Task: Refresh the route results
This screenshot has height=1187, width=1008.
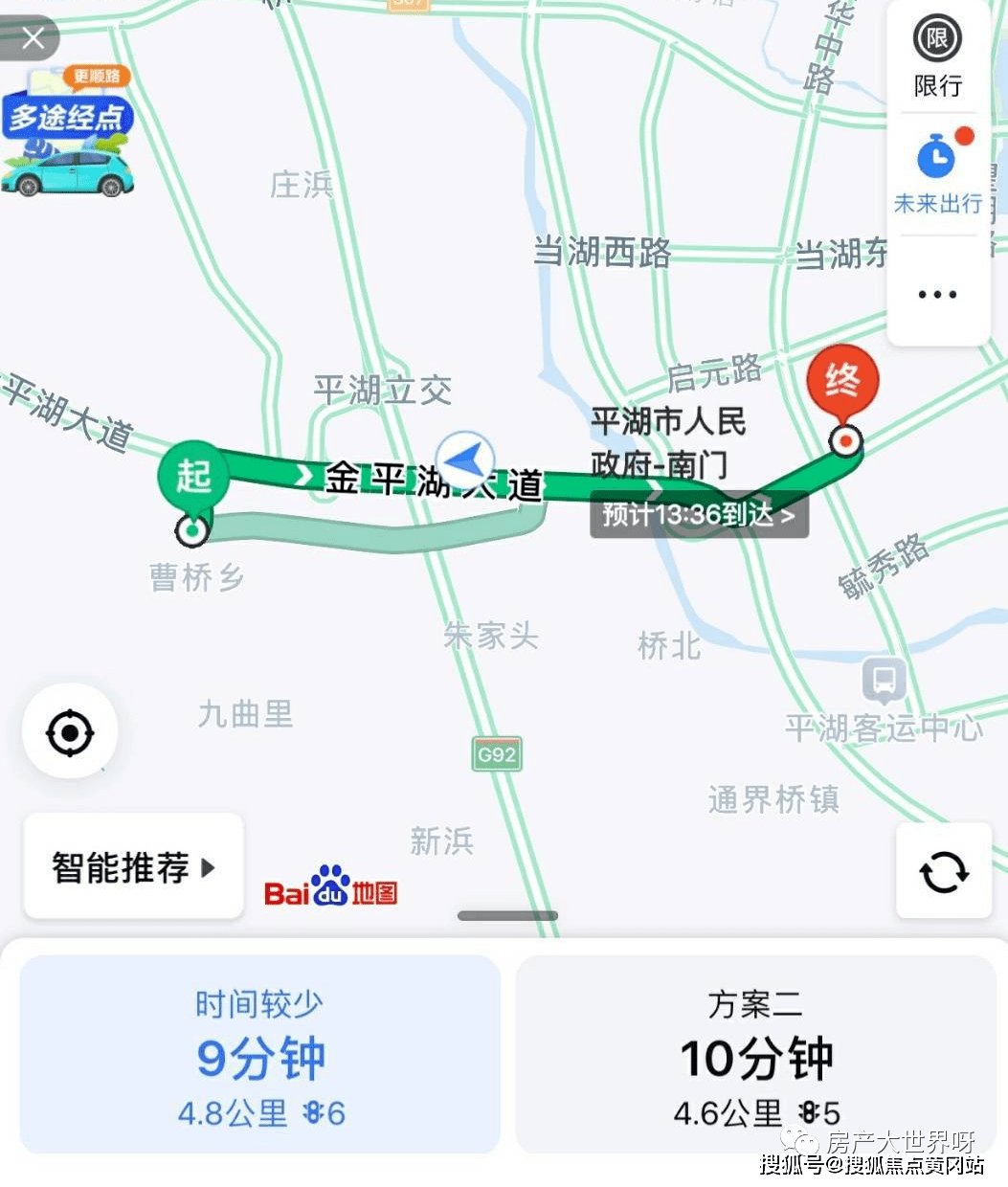Action: point(943,871)
